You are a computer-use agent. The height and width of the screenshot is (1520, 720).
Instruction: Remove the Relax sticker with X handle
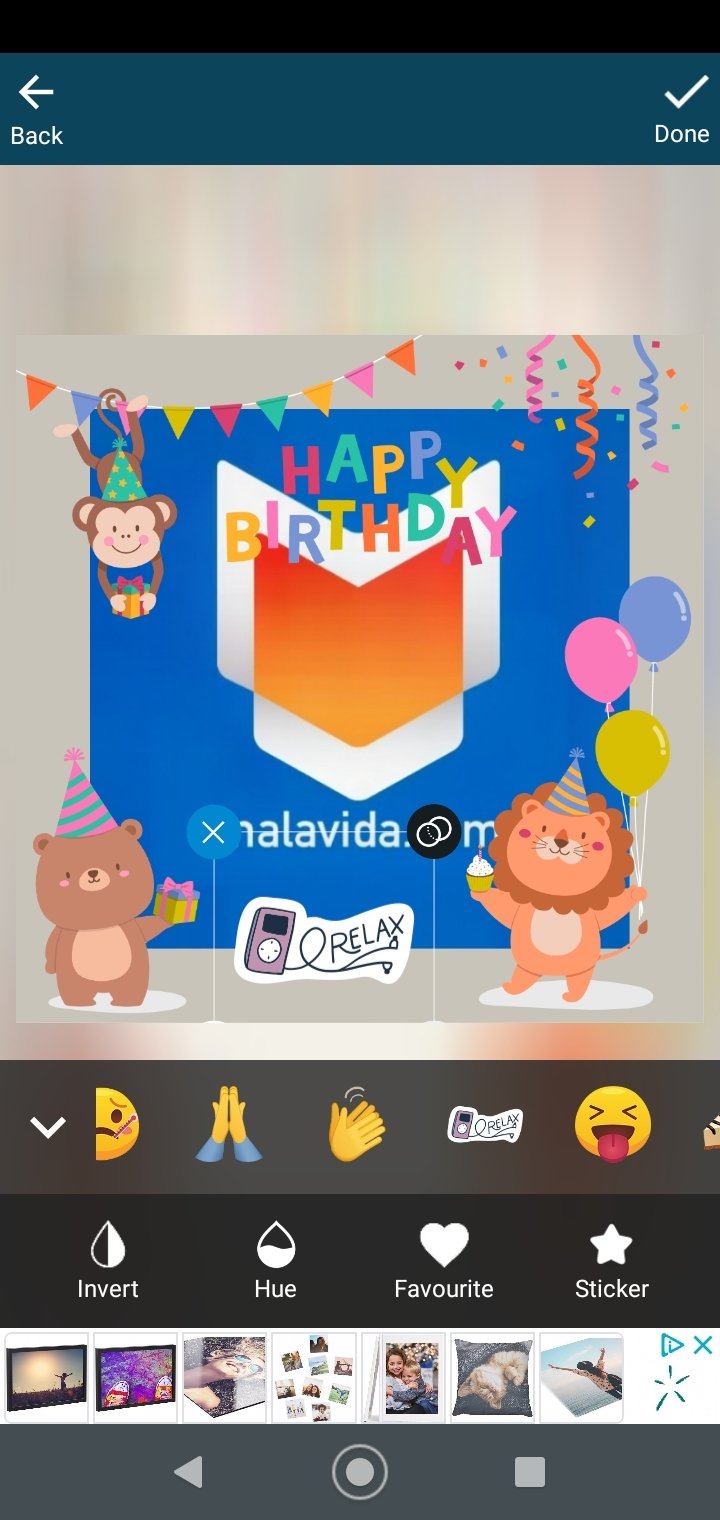click(x=213, y=832)
